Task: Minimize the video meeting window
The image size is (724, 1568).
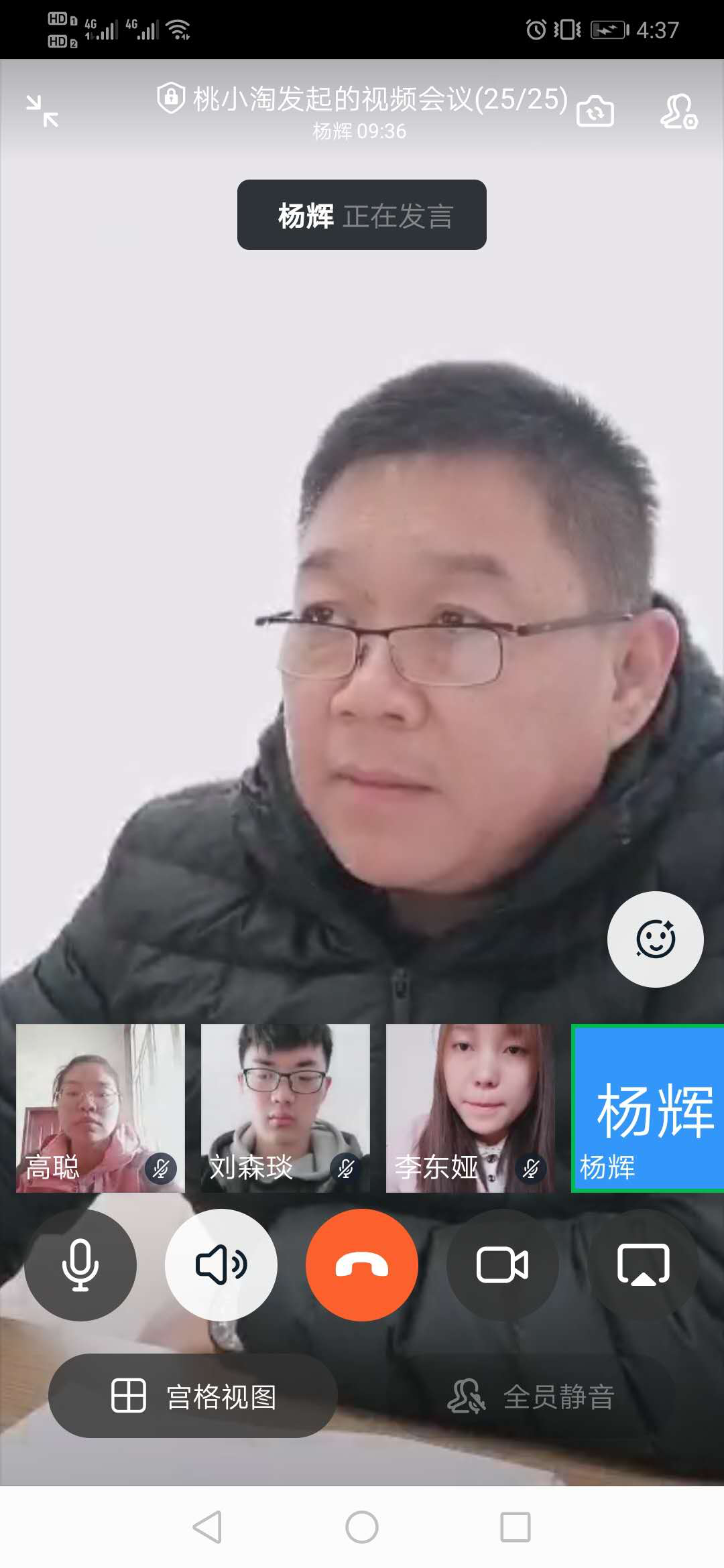Action: point(42,111)
